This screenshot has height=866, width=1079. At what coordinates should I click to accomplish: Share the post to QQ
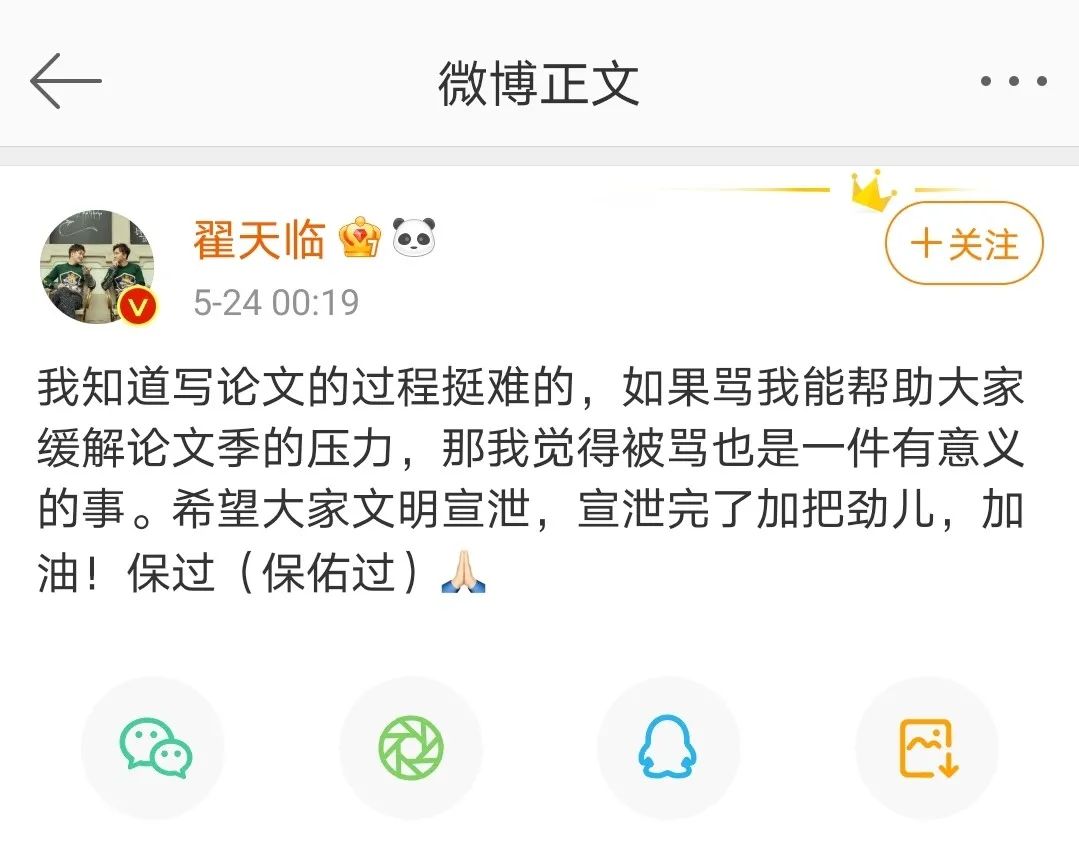668,748
